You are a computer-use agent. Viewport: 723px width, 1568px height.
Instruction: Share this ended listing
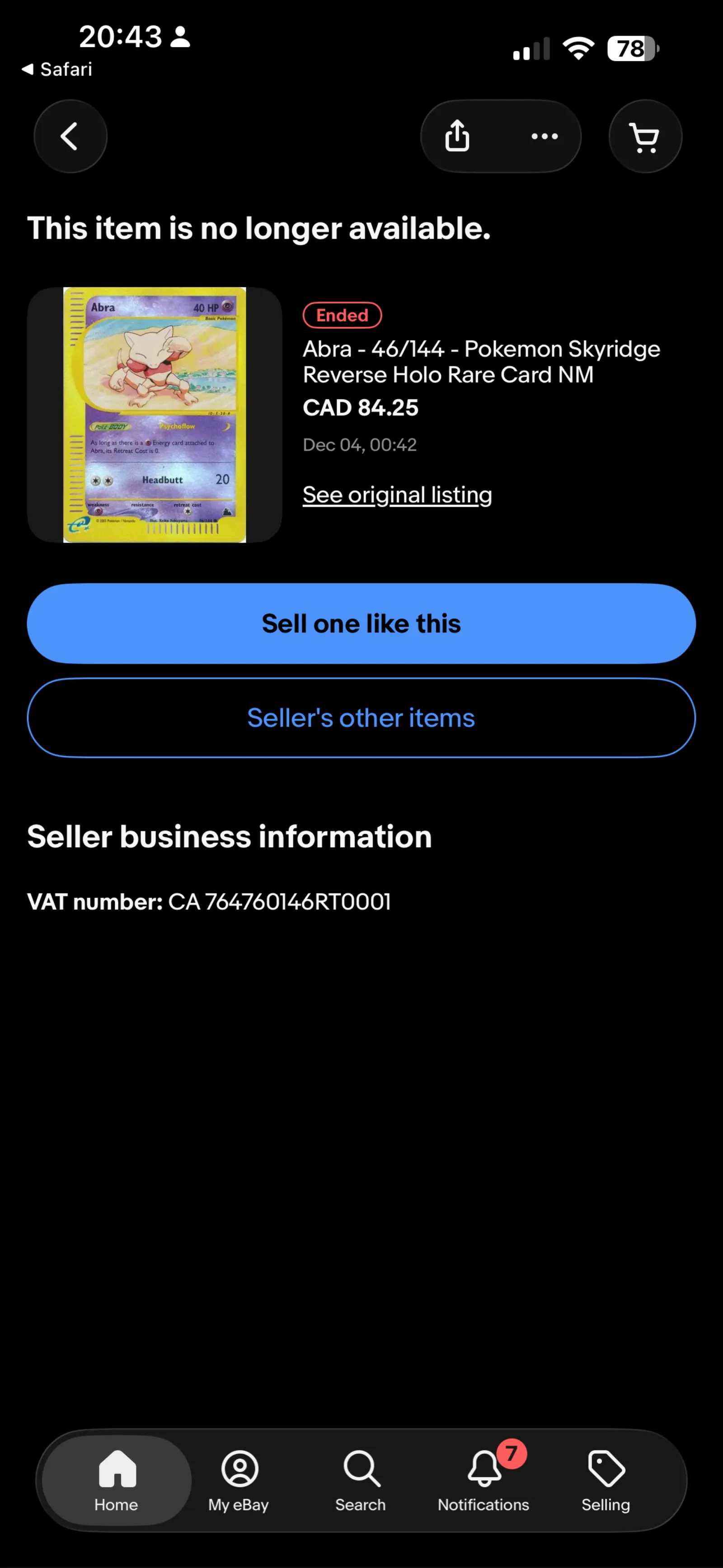tap(457, 136)
